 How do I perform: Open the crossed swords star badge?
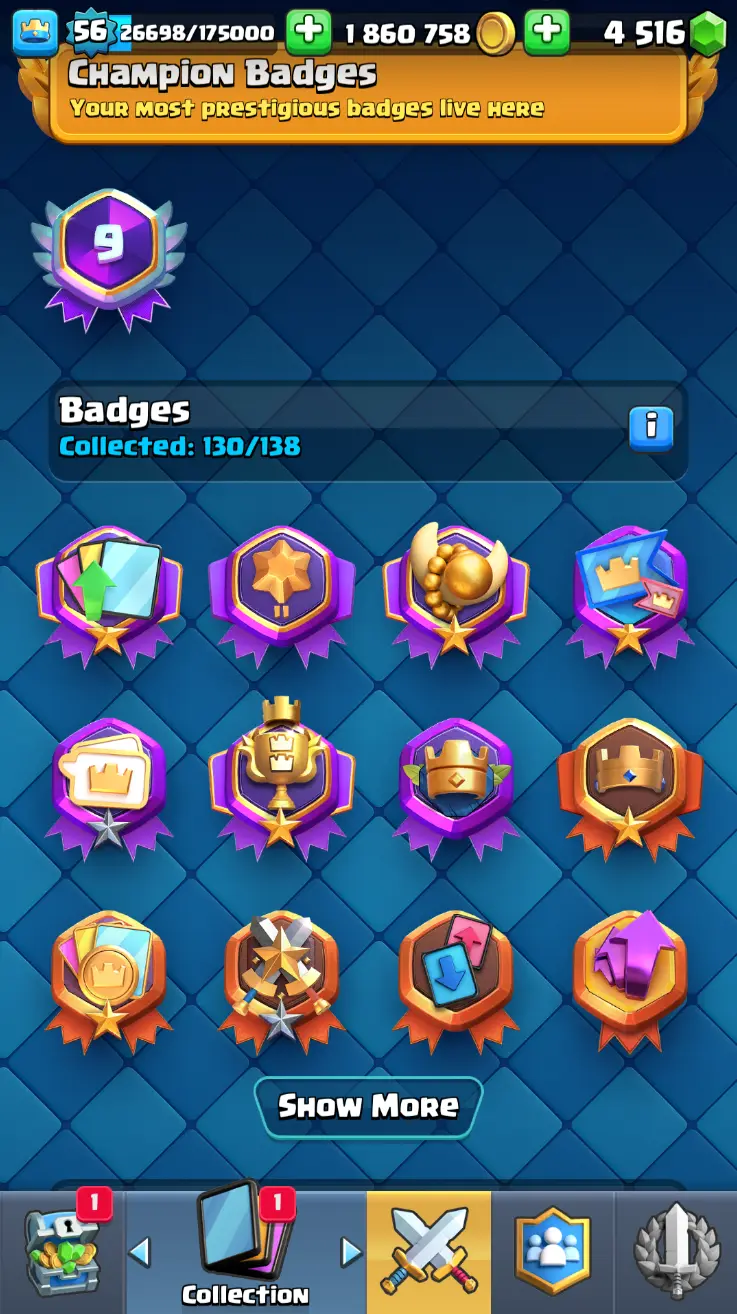tap(282, 975)
